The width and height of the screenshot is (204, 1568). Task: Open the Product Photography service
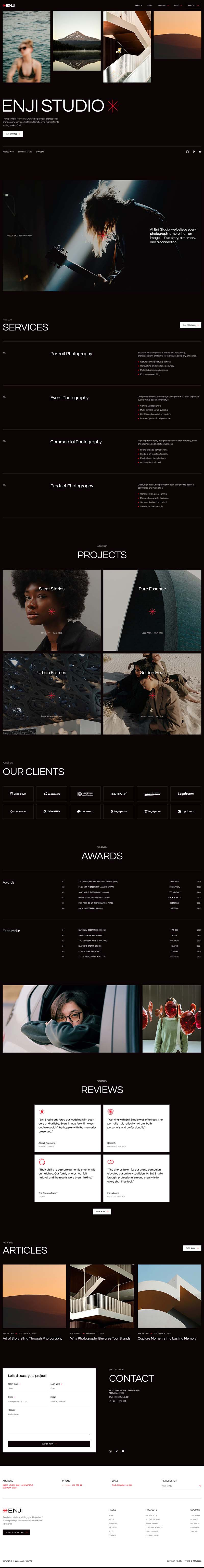click(x=72, y=486)
